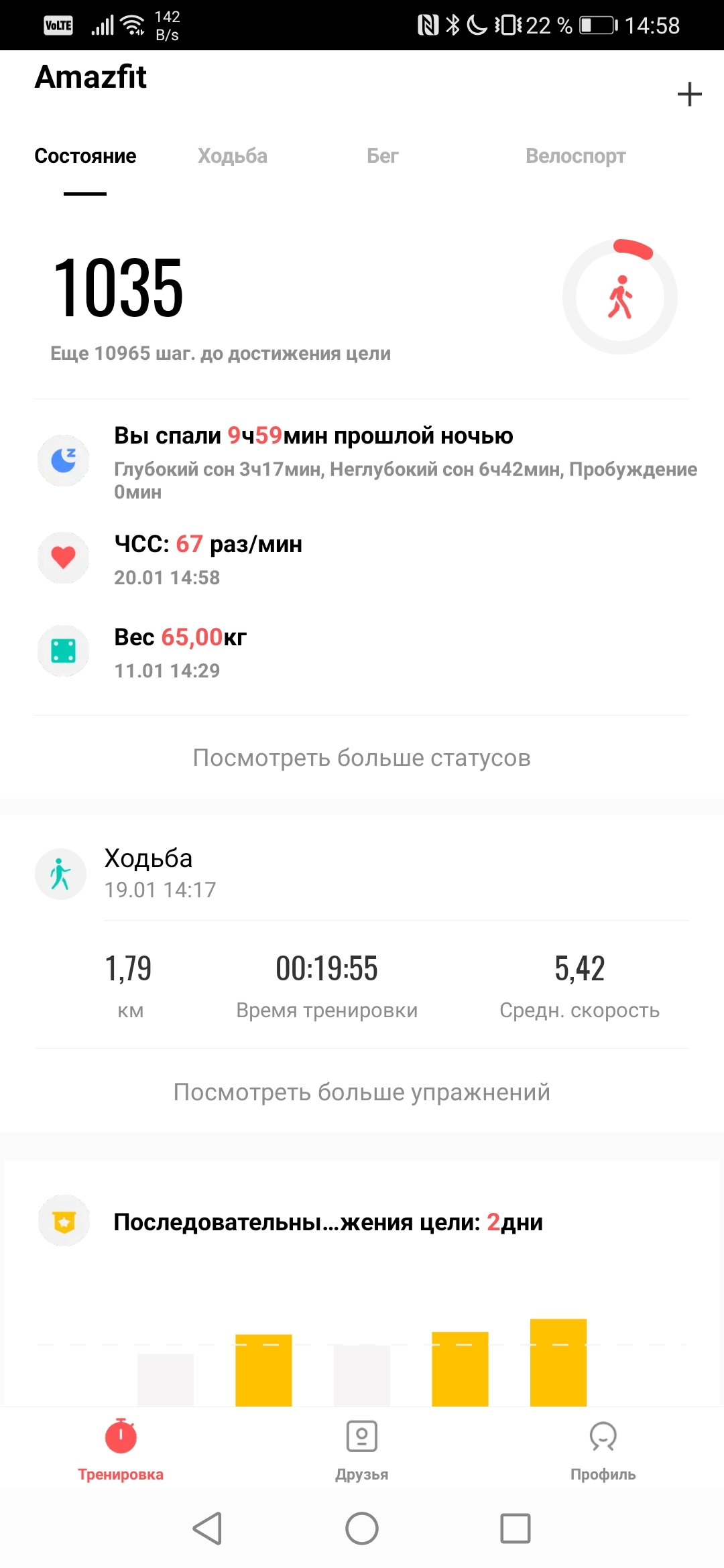Open the consecutive goal days card
The image size is (724, 1568).
pyautogui.click(x=328, y=1222)
